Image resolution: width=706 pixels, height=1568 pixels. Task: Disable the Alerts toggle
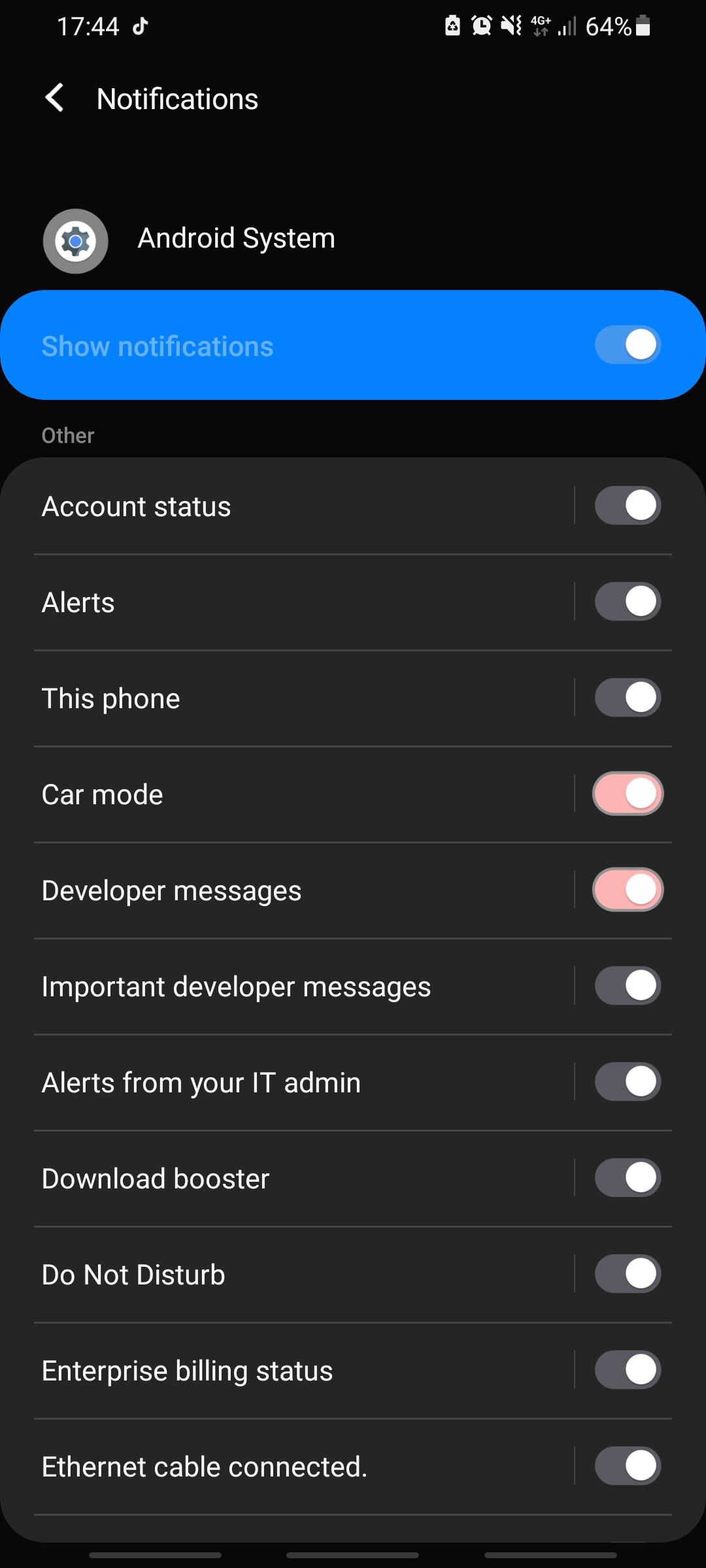coord(626,601)
